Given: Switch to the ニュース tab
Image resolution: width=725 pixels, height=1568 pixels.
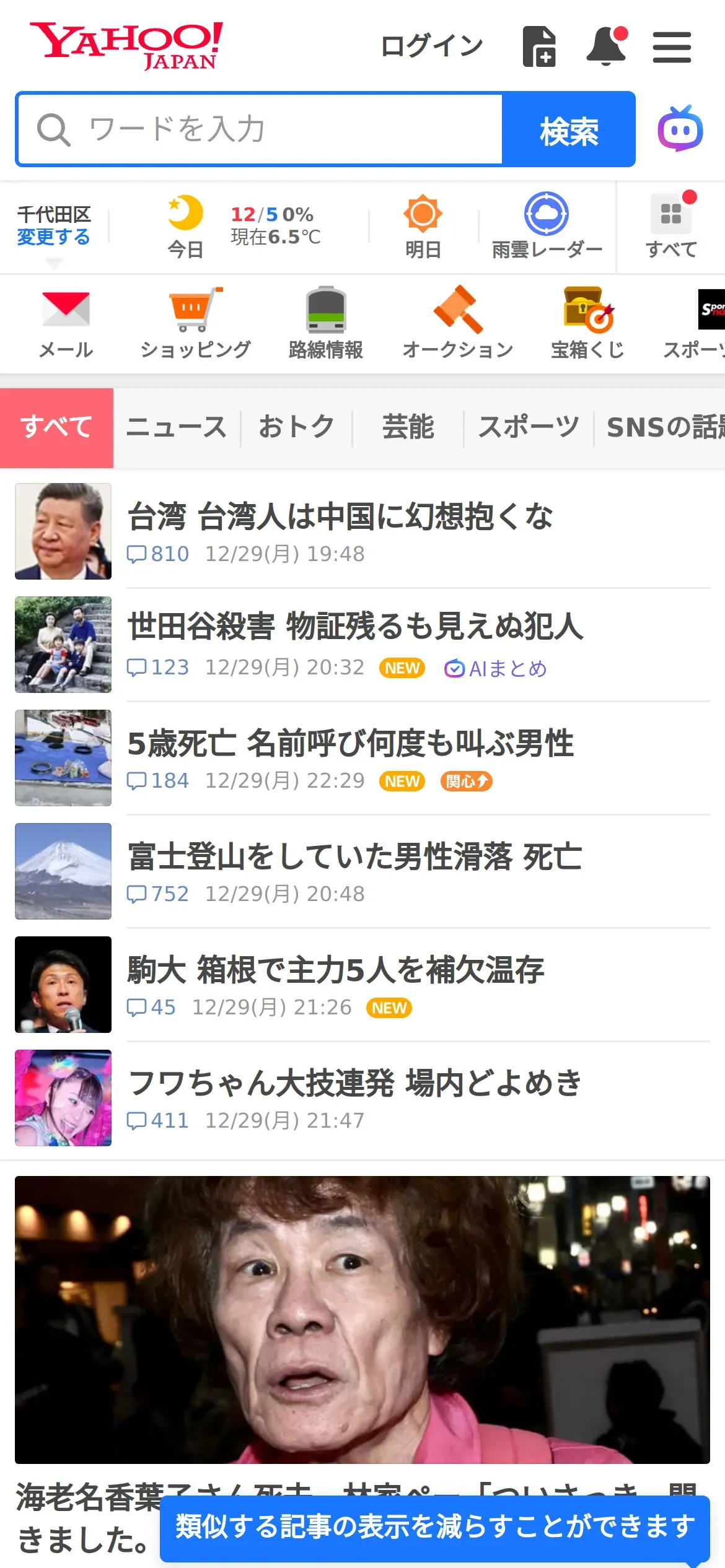Looking at the screenshot, I should (177, 427).
